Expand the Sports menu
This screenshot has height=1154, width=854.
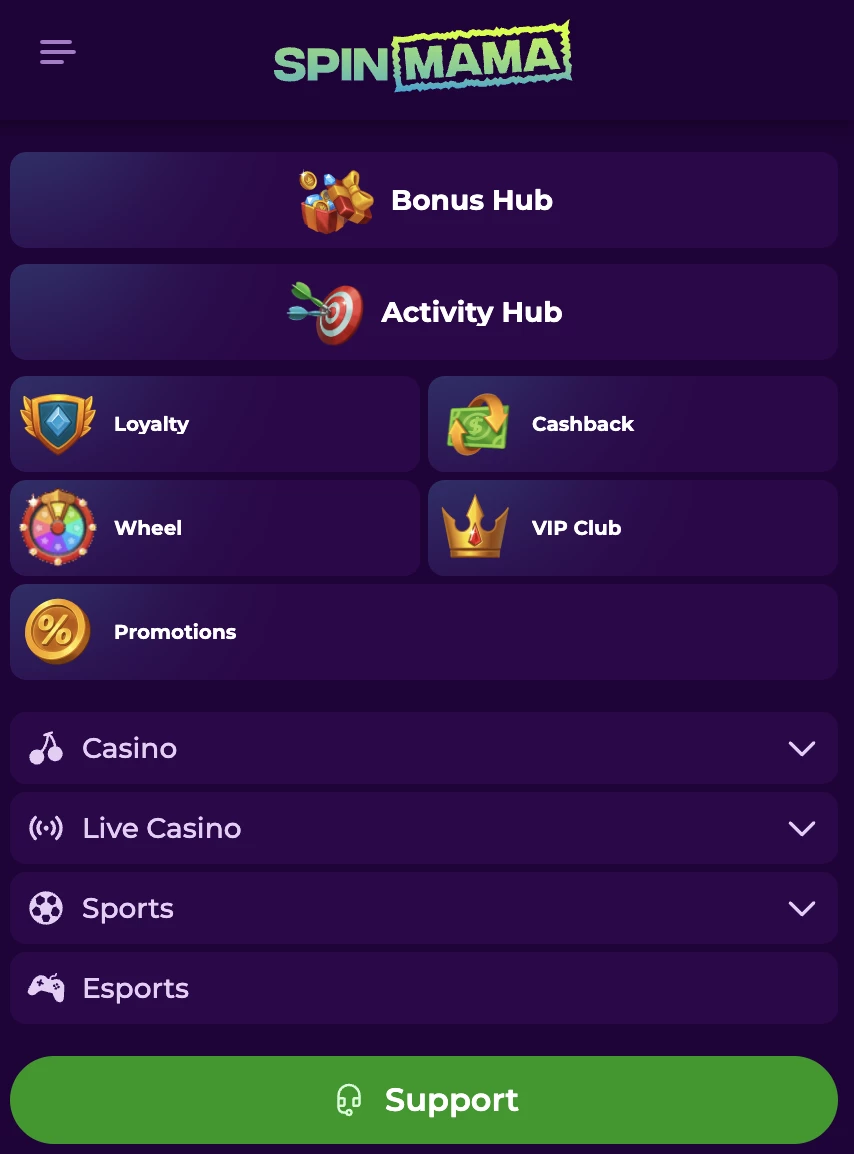pyautogui.click(x=424, y=908)
